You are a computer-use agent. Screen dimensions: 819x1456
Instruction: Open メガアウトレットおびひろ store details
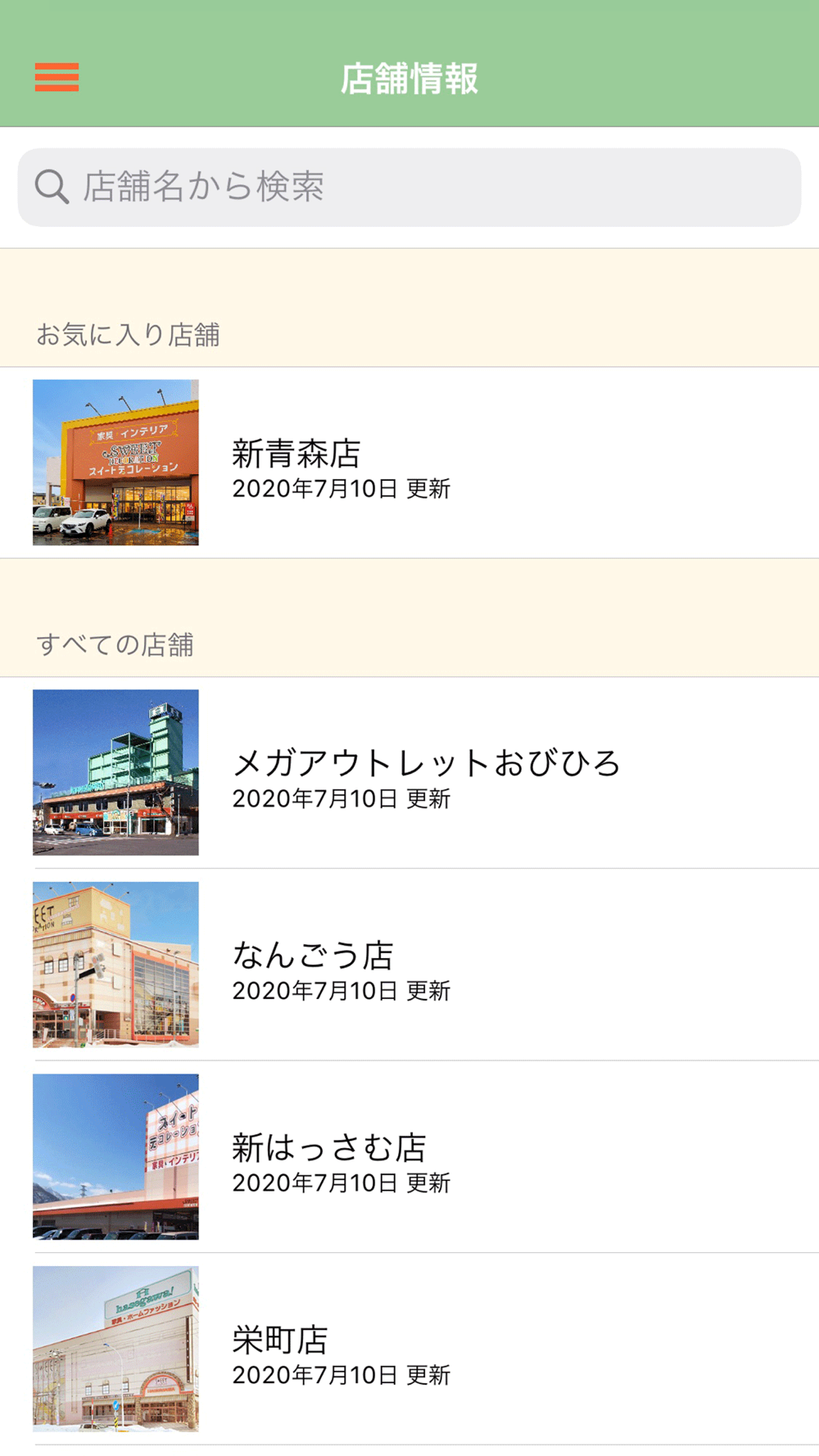pyautogui.click(x=409, y=772)
